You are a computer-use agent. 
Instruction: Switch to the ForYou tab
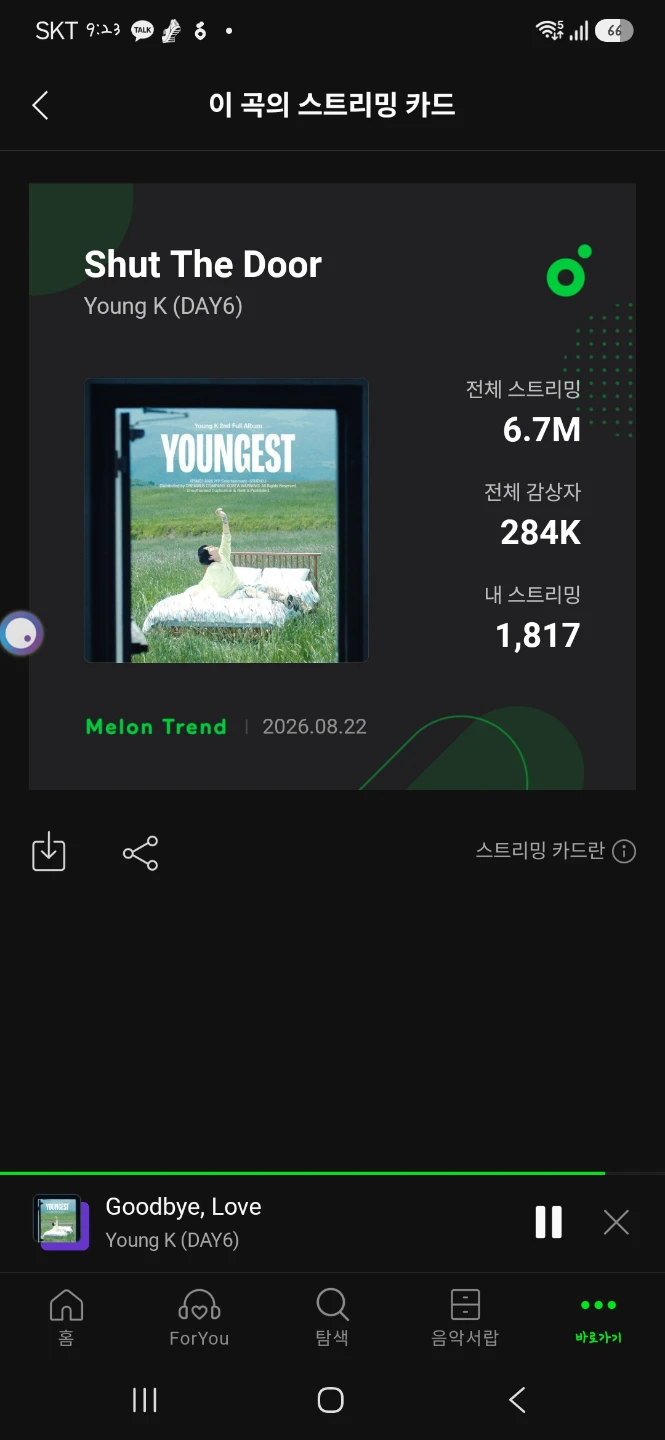[x=199, y=1317]
